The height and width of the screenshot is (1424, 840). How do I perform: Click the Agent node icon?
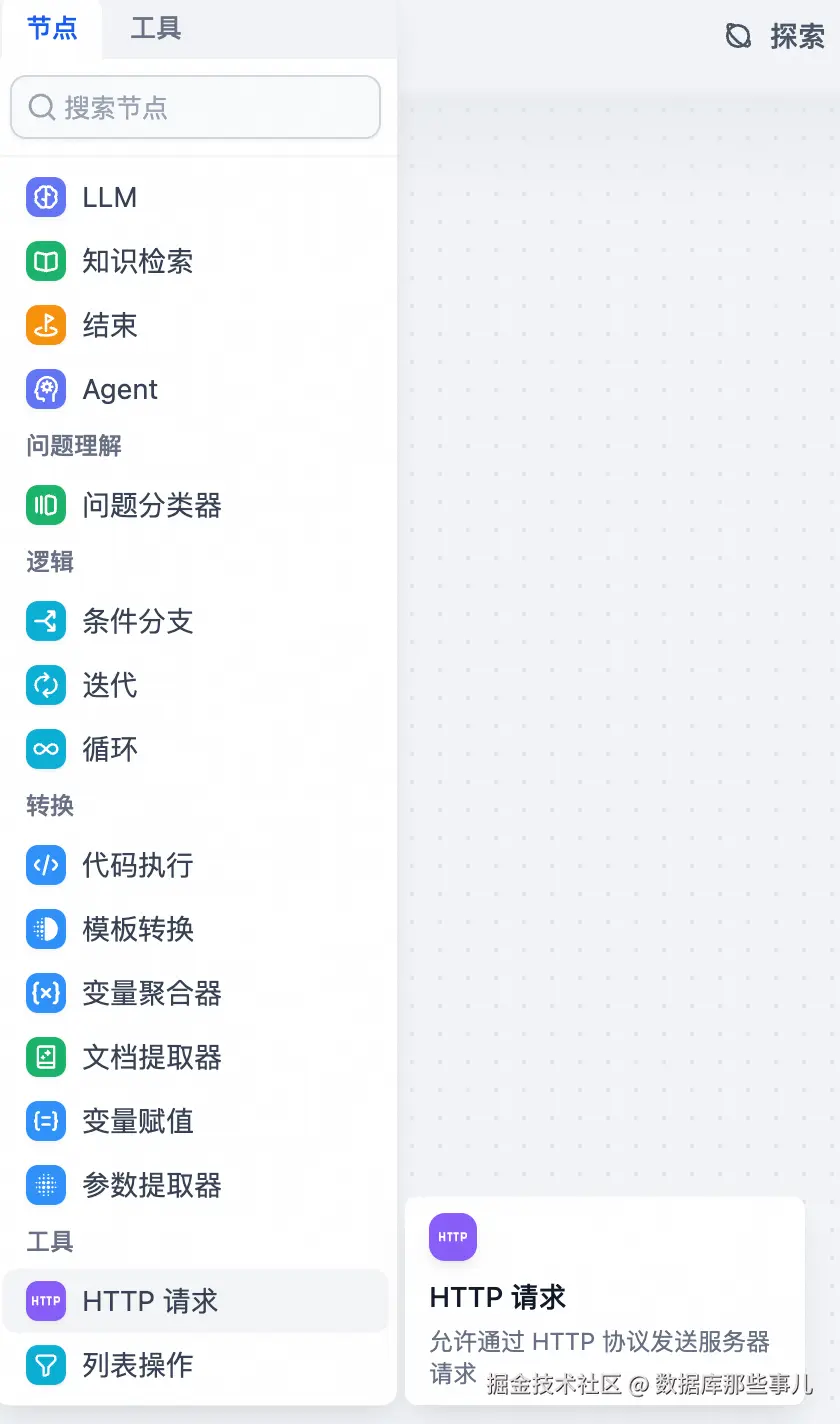[x=45, y=389]
